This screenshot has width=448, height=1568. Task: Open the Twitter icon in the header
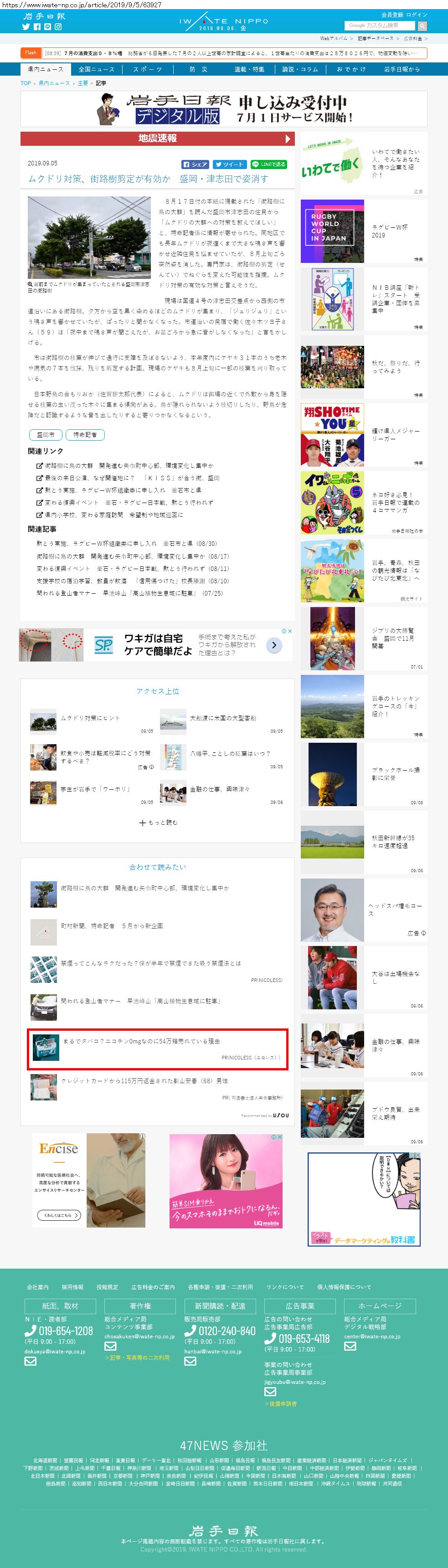pos(26,27)
